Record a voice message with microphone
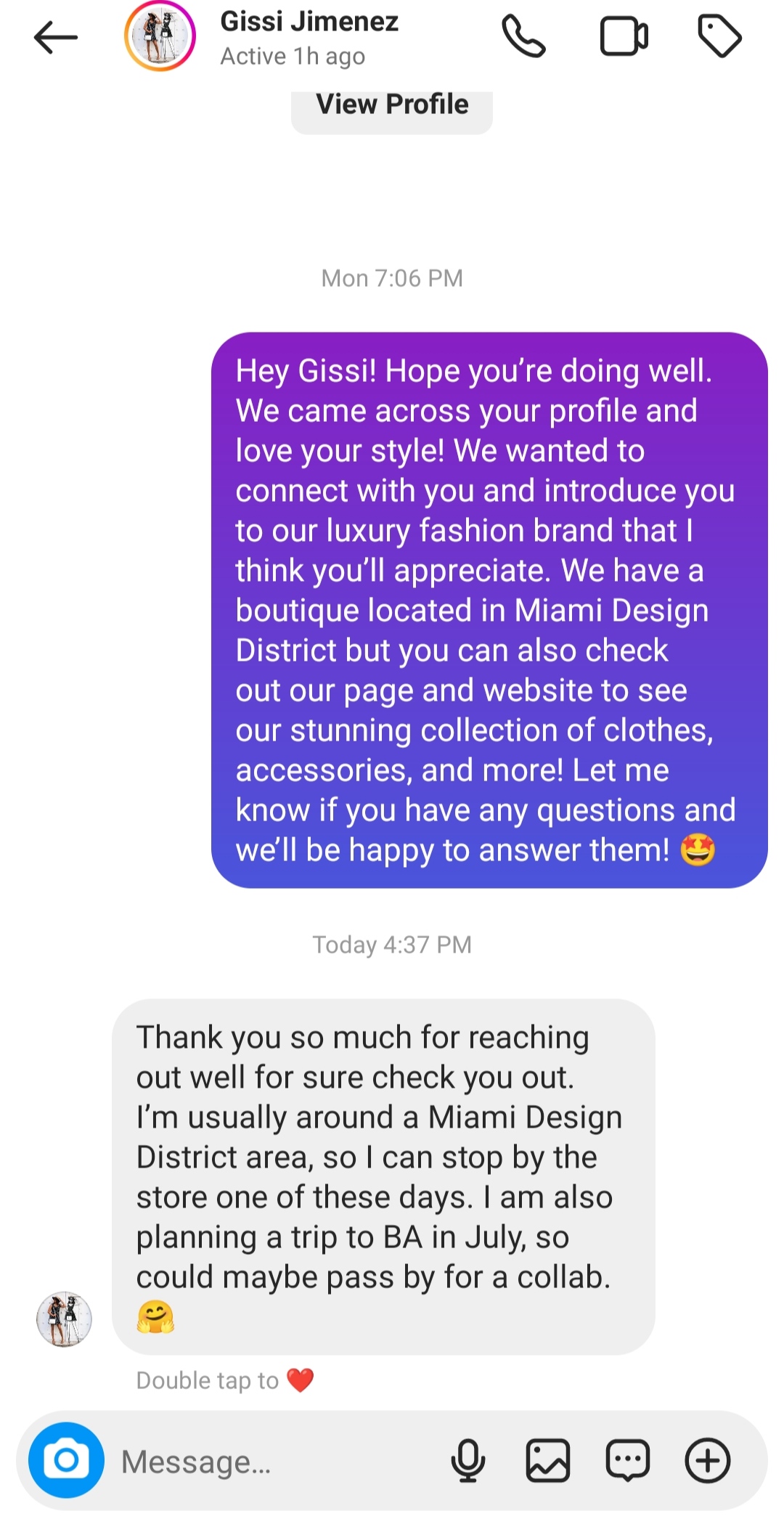 [x=468, y=1460]
